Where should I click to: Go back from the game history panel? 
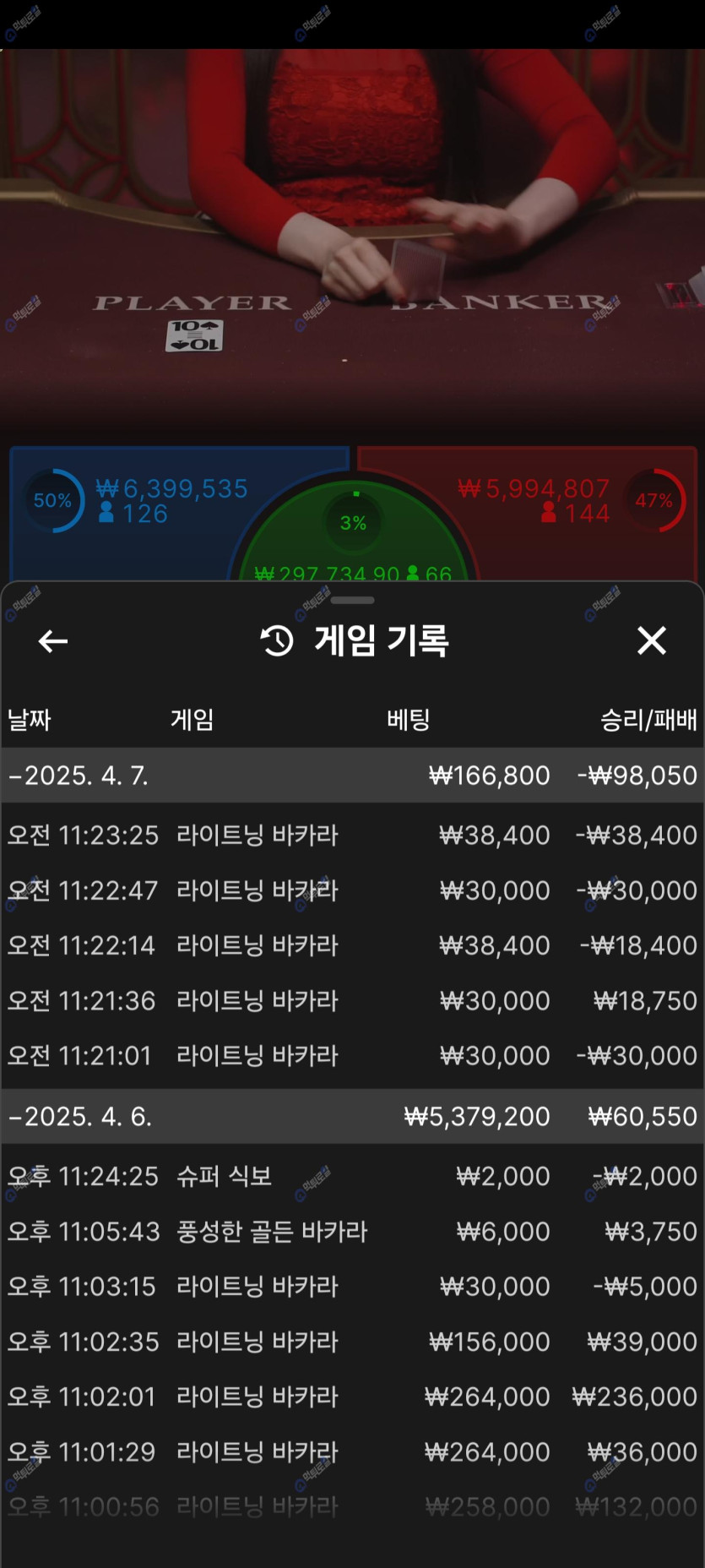52,641
